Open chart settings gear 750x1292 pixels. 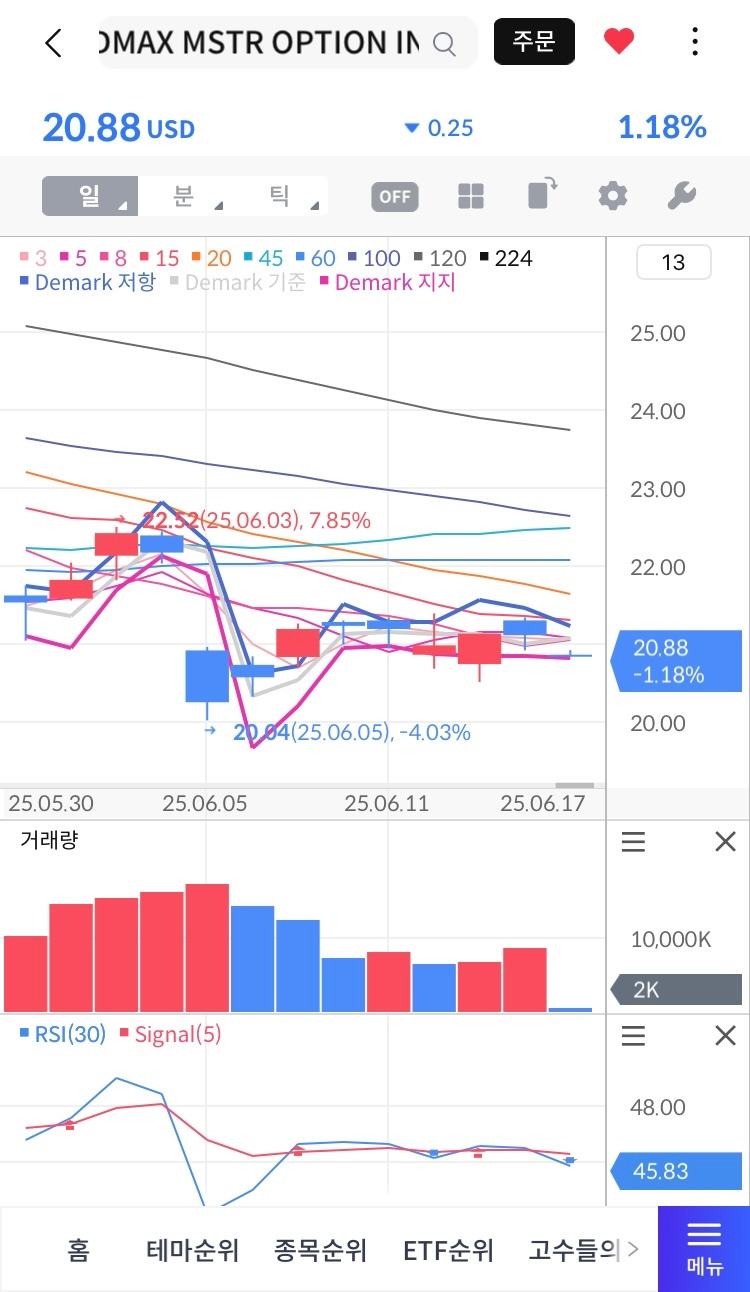[612, 196]
